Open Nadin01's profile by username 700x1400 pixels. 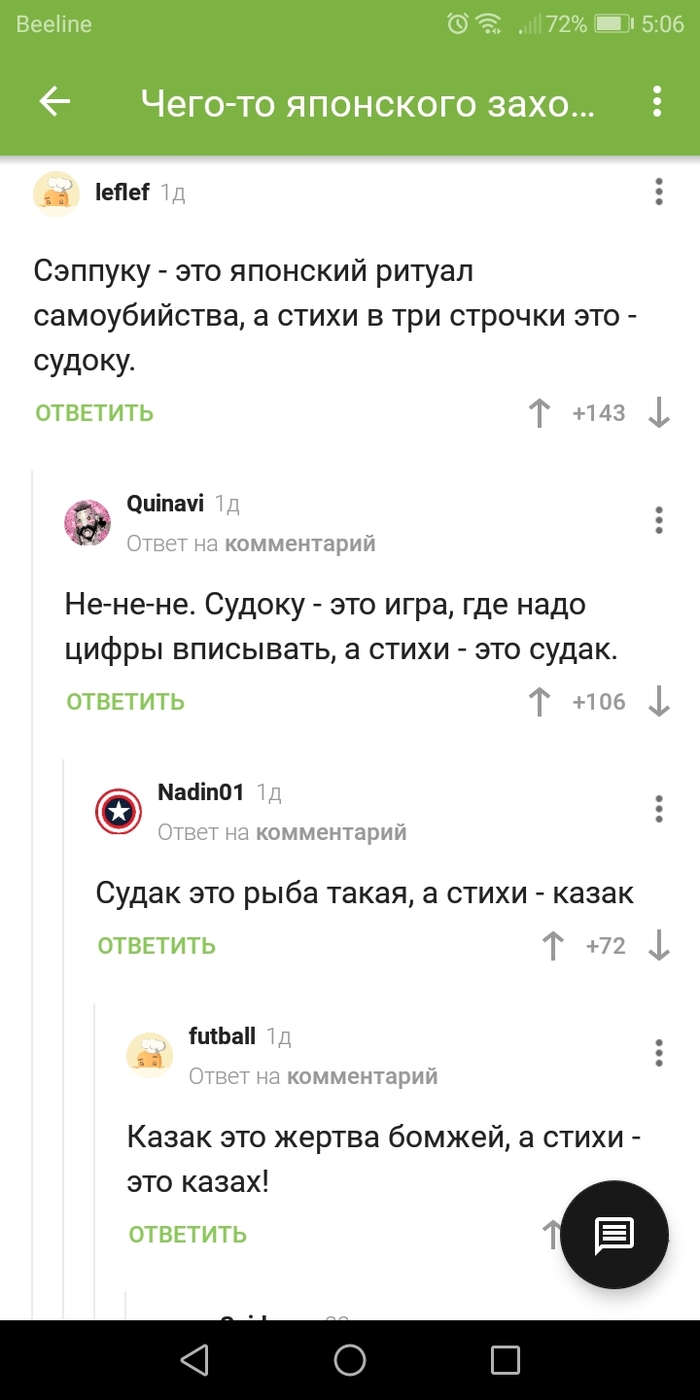pyautogui.click(x=201, y=793)
